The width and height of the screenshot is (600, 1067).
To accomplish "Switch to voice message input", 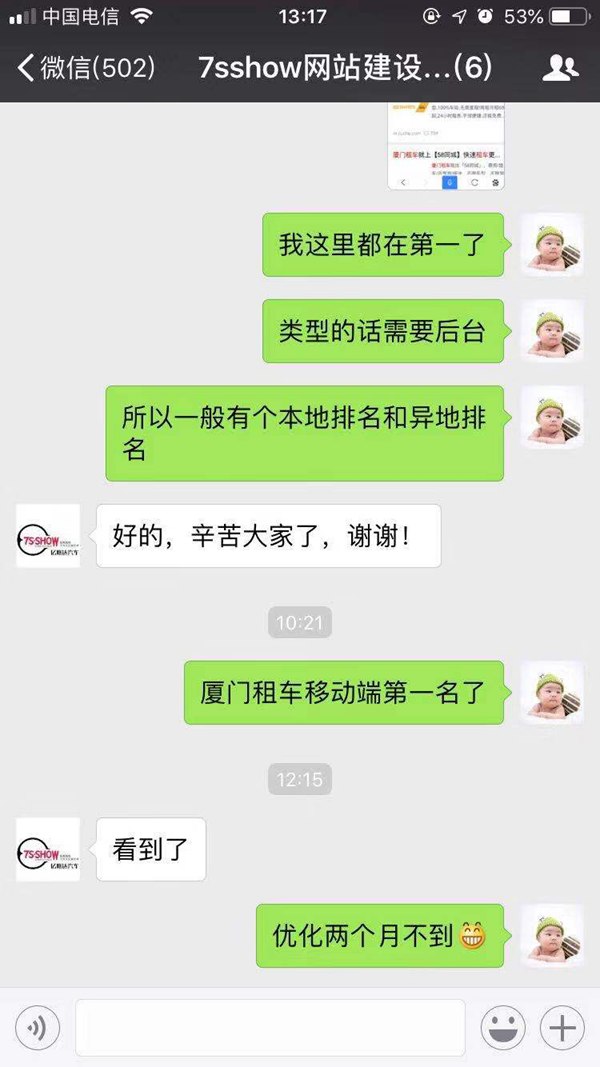I will tap(38, 1027).
